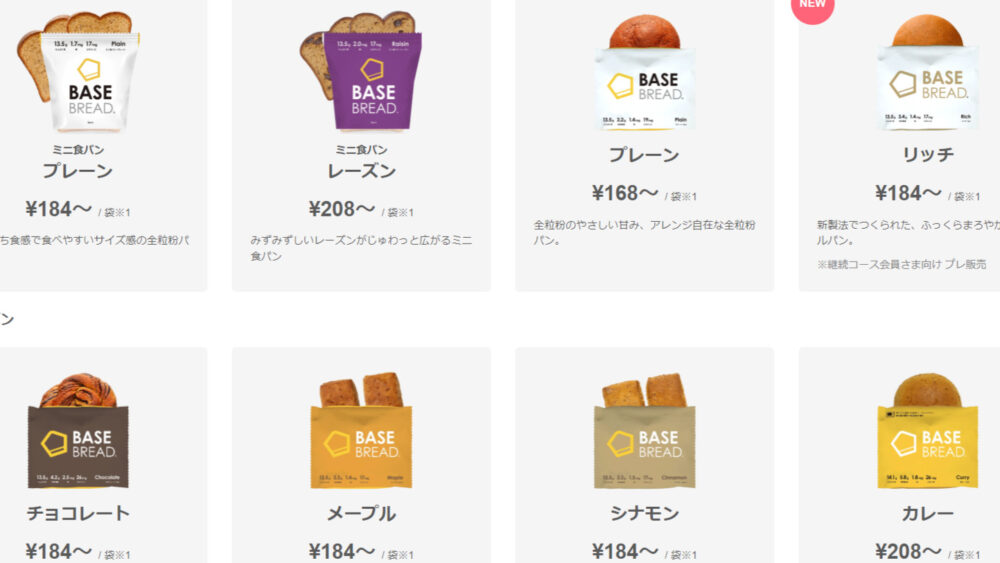This screenshot has height=563, width=1000.
Task: Open the シナモン bread card
Action: pyautogui.click(x=644, y=513)
